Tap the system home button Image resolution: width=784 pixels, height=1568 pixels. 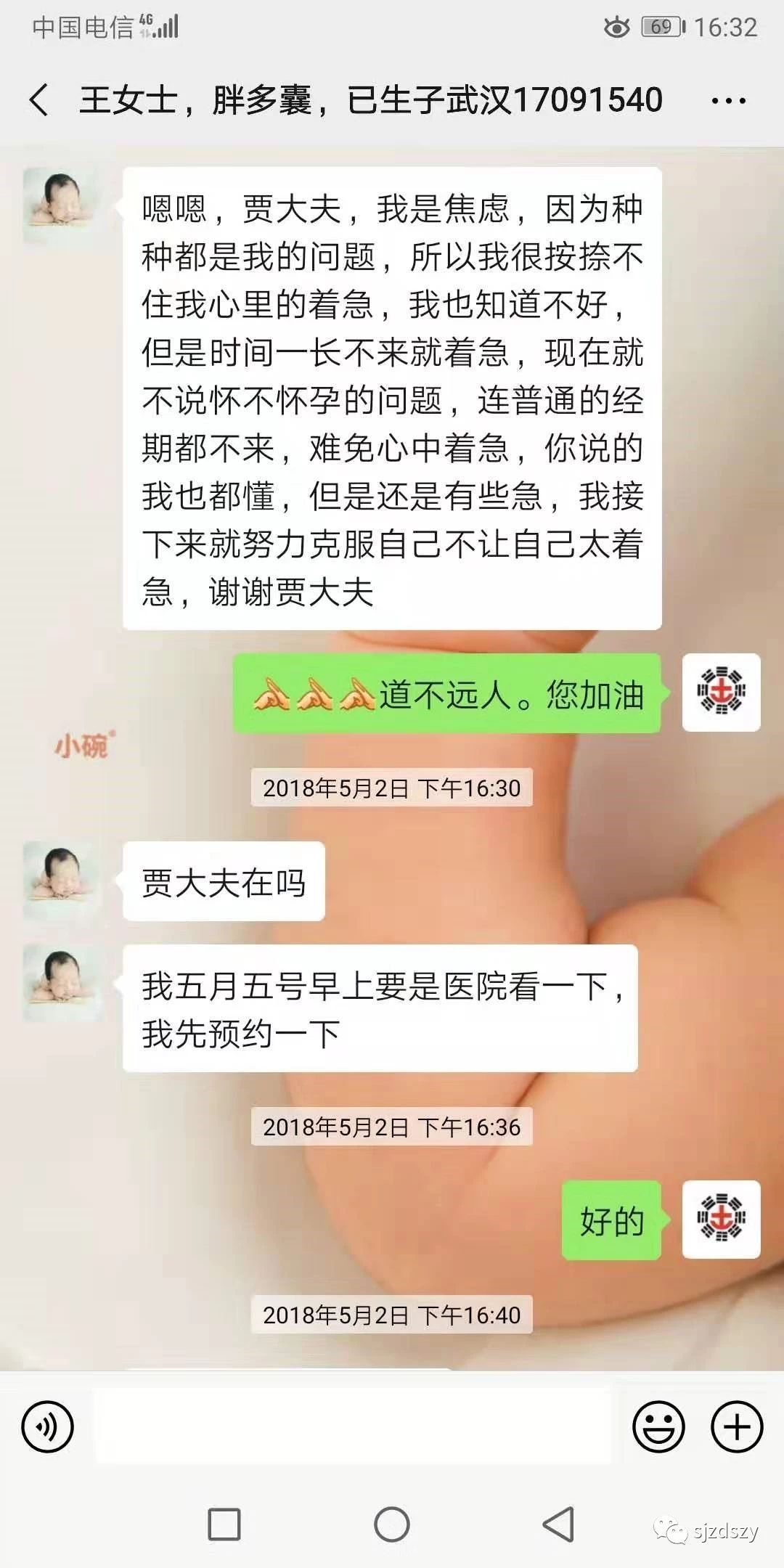[x=392, y=1524]
